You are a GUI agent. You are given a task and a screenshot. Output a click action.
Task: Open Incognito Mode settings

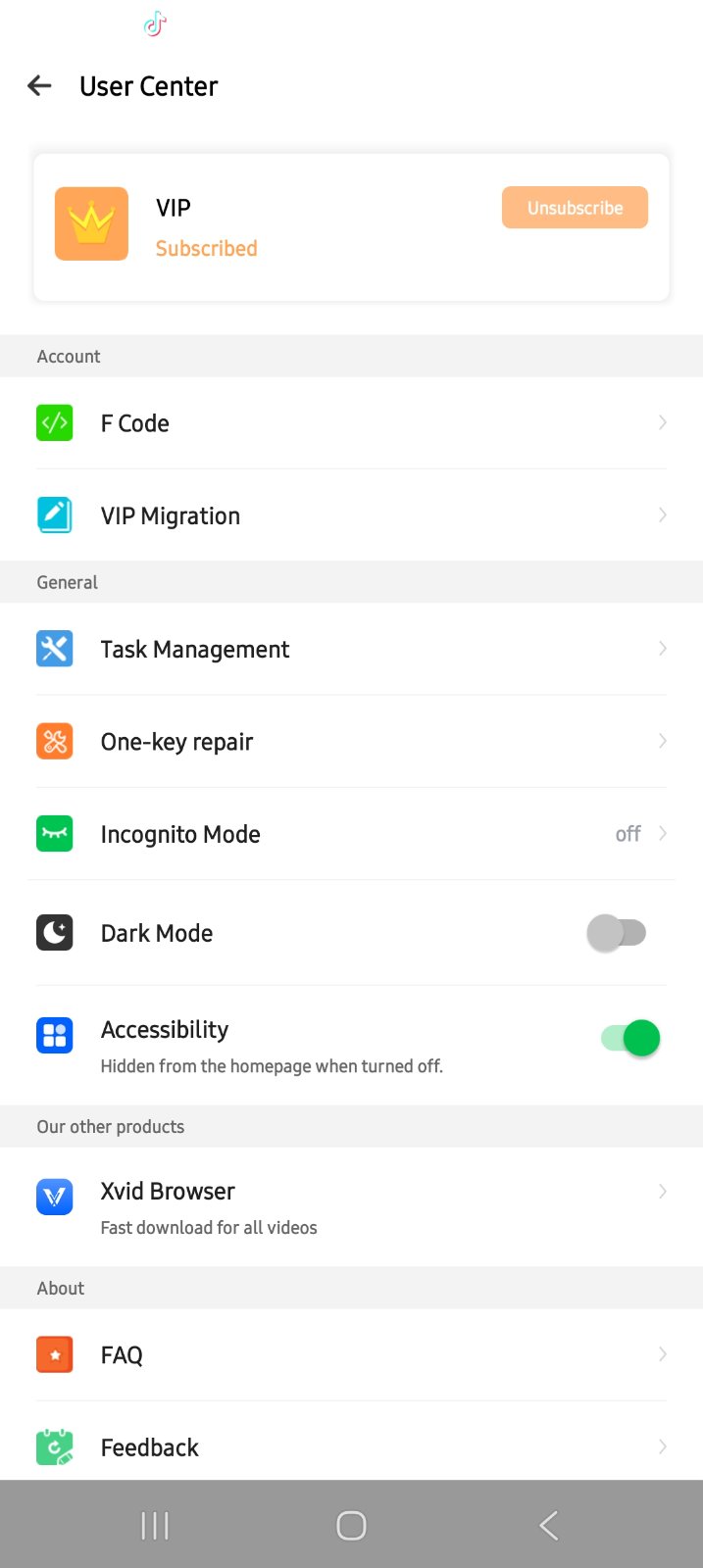pyautogui.click(x=351, y=834)
